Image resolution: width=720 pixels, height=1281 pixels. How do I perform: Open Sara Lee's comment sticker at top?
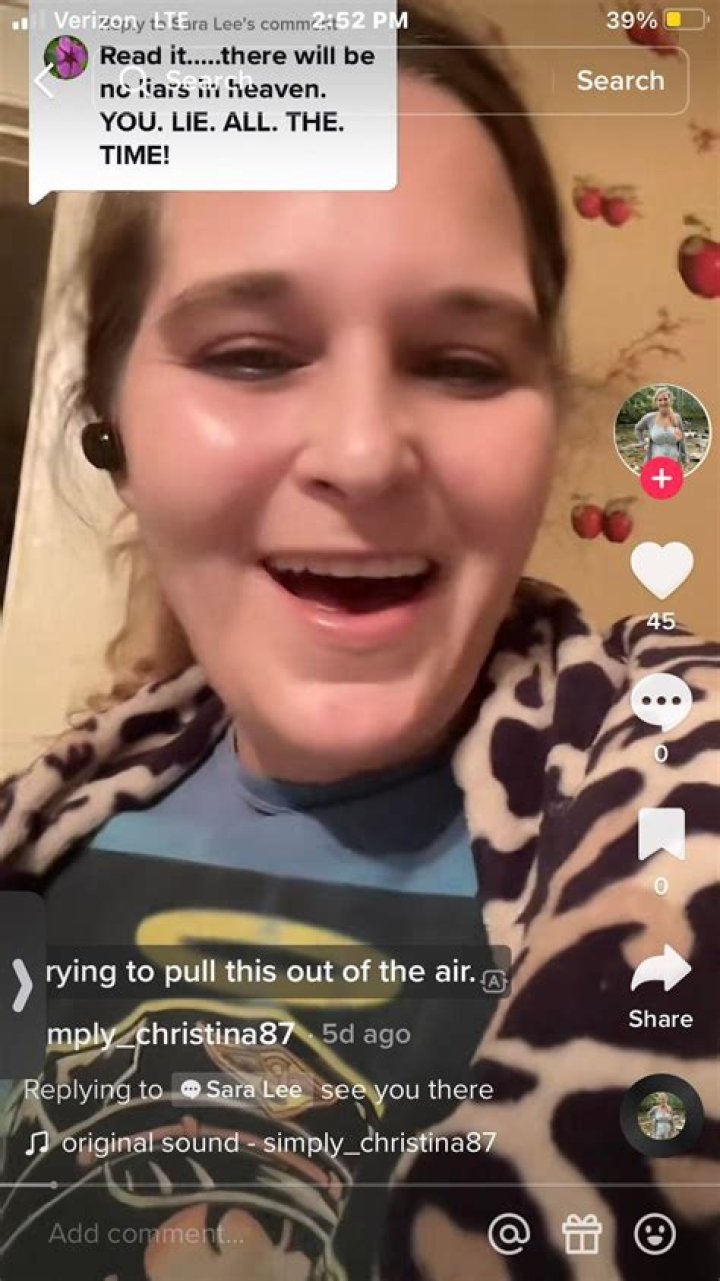pos(215,100)
